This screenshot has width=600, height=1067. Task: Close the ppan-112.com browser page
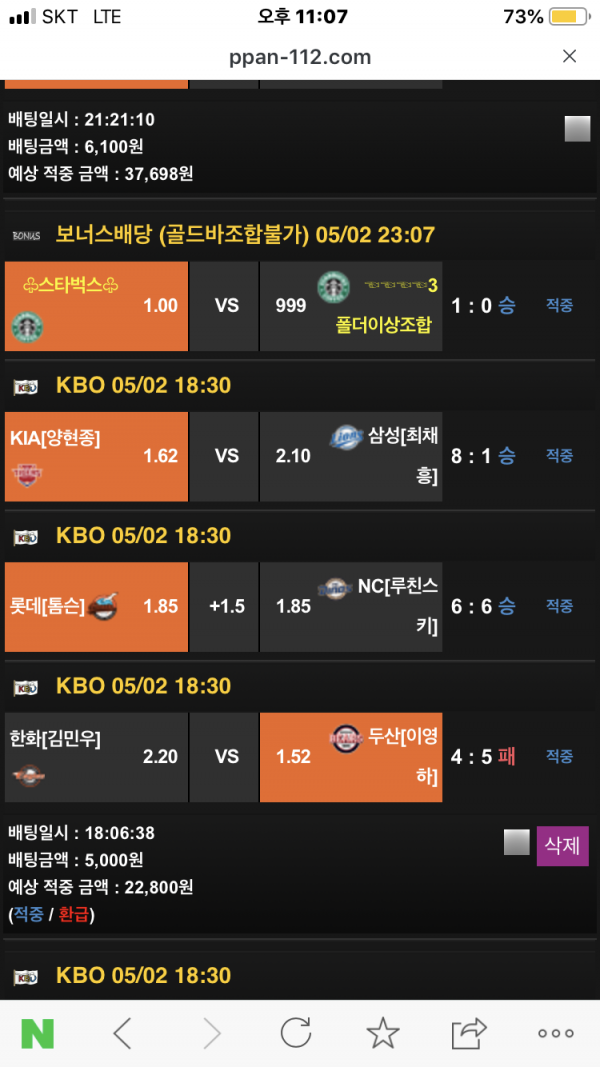[x=569, y=56]
